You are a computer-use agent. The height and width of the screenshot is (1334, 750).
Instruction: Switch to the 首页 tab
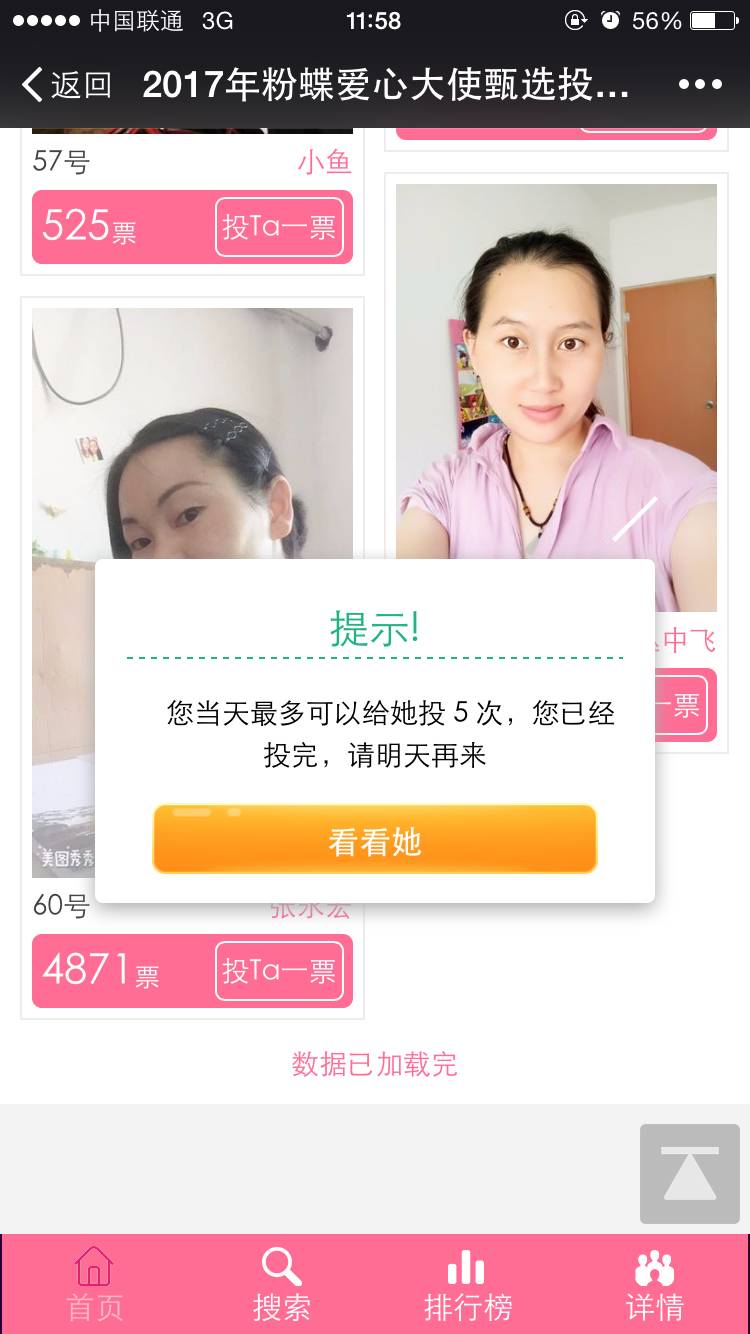click(x=94, y=1284)
